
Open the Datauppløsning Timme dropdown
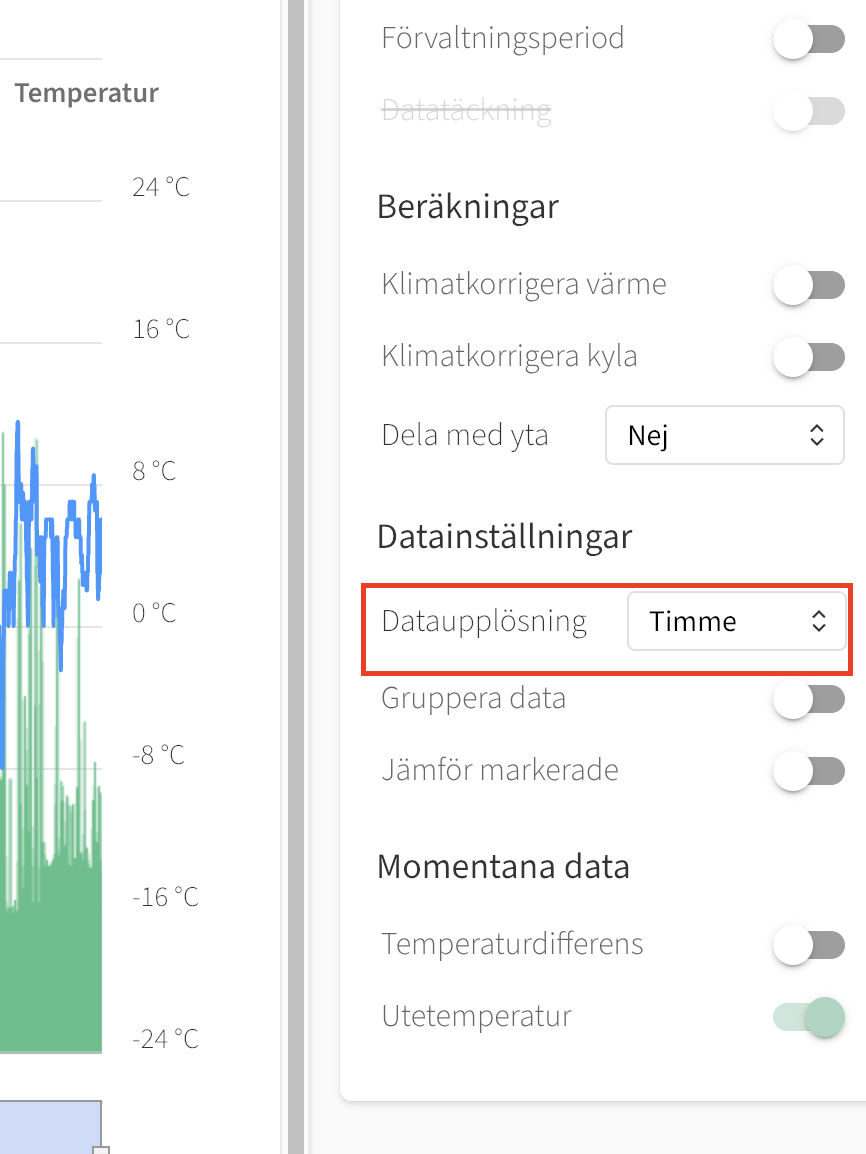pos(737,621)
